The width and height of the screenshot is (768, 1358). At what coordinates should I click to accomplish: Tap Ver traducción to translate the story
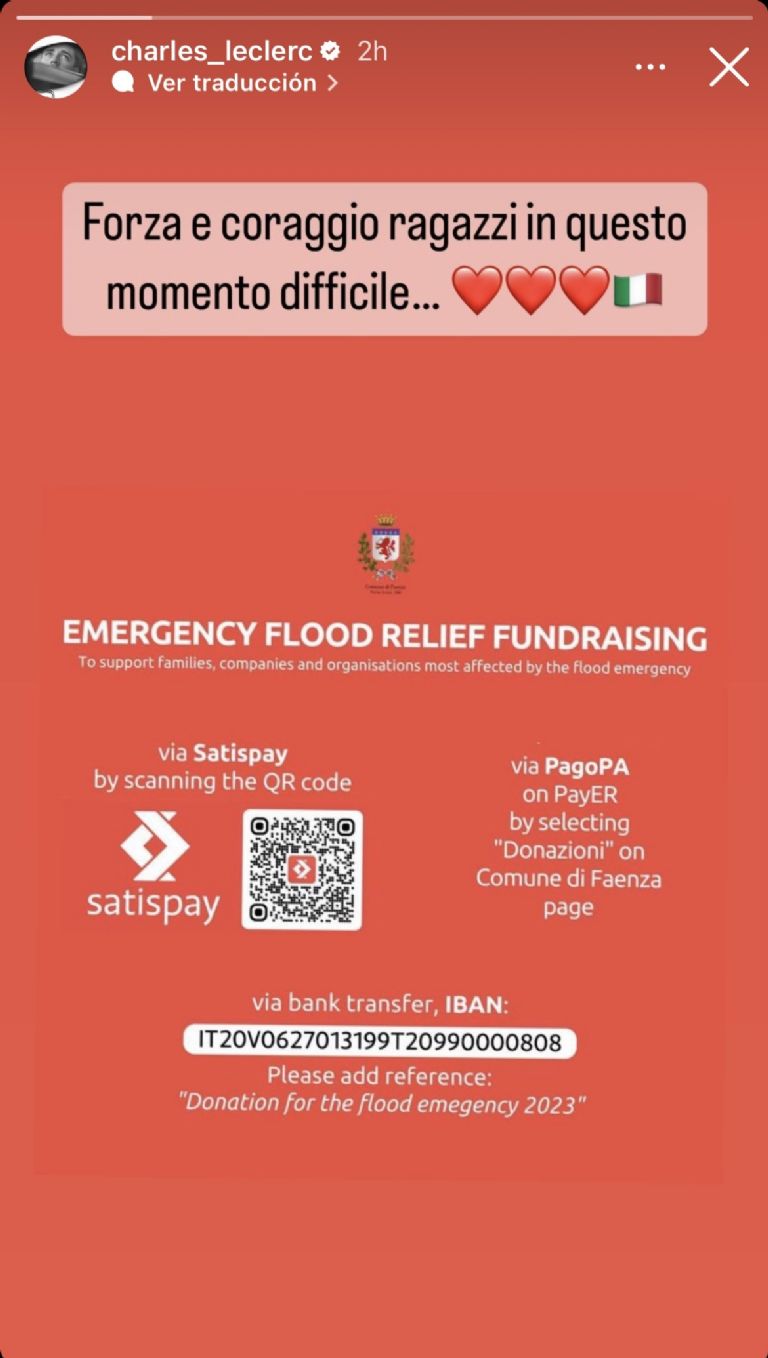coord(232,83)
